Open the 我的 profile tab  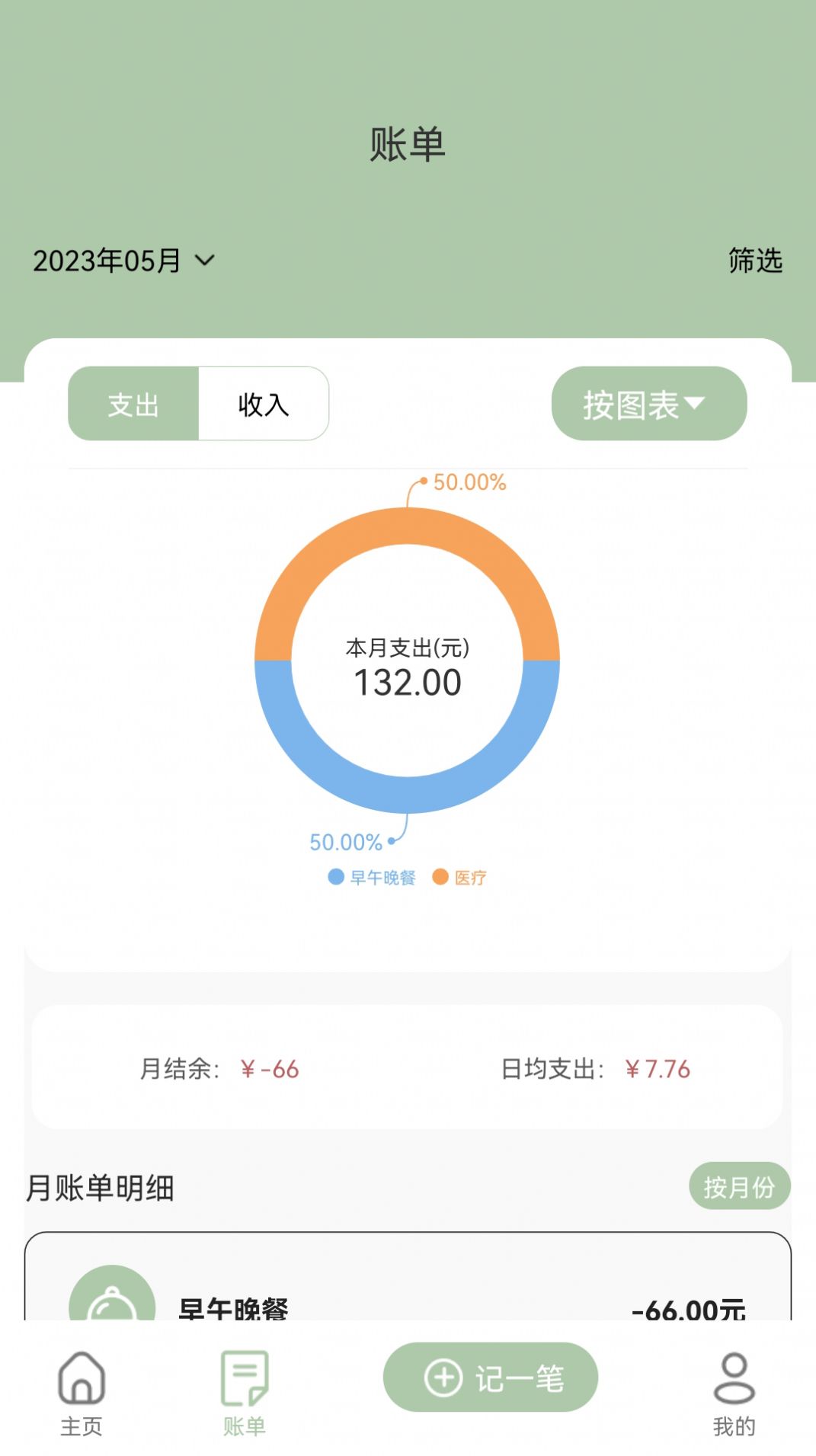[x=734, y=1391]
